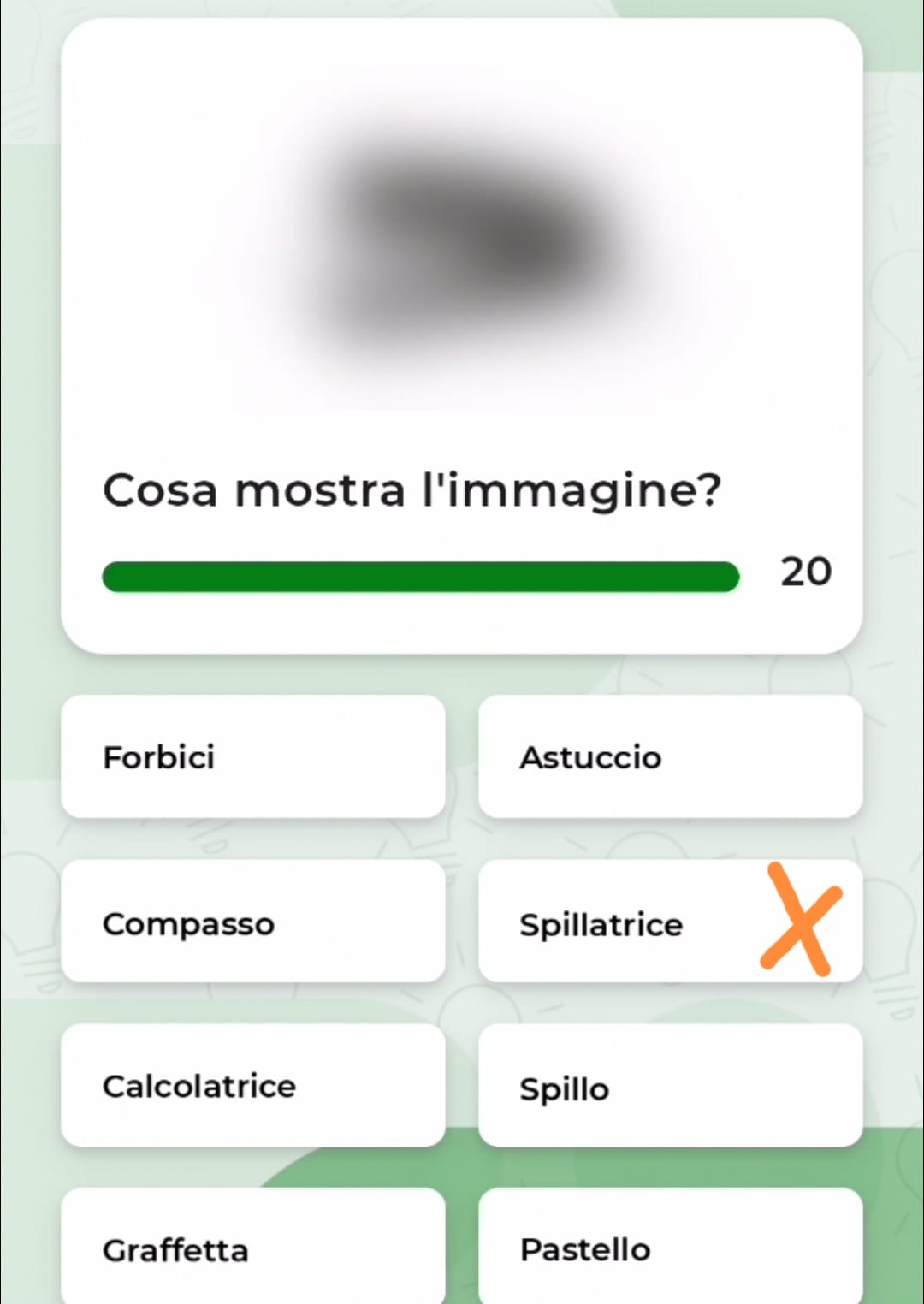This screenshot has height=1304, width=924.
Task: Select the Spillo option
Action: (x=669, y=1087)
